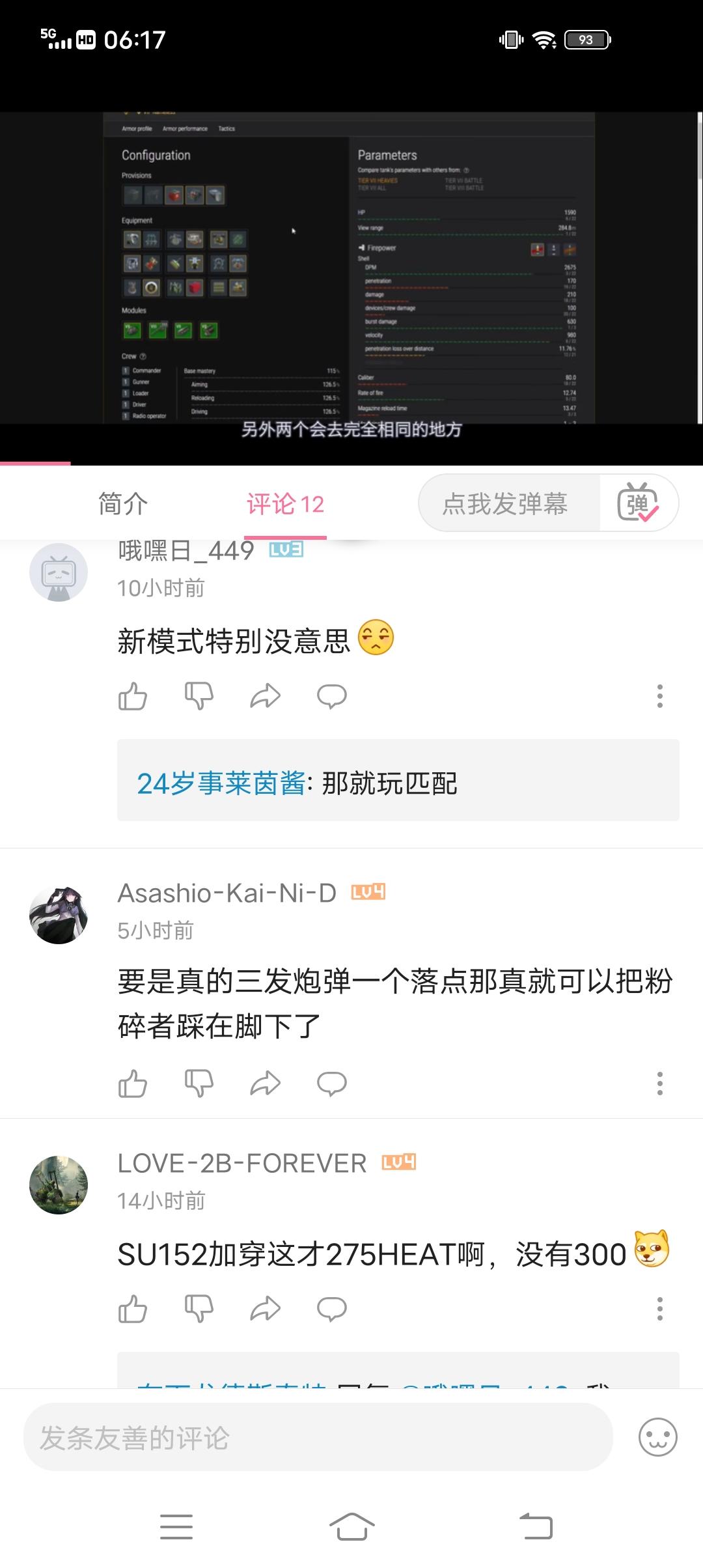703x1568 pixels.
Task: Share 哦嘿日_449's comment
Action: (x=266, y=696)
